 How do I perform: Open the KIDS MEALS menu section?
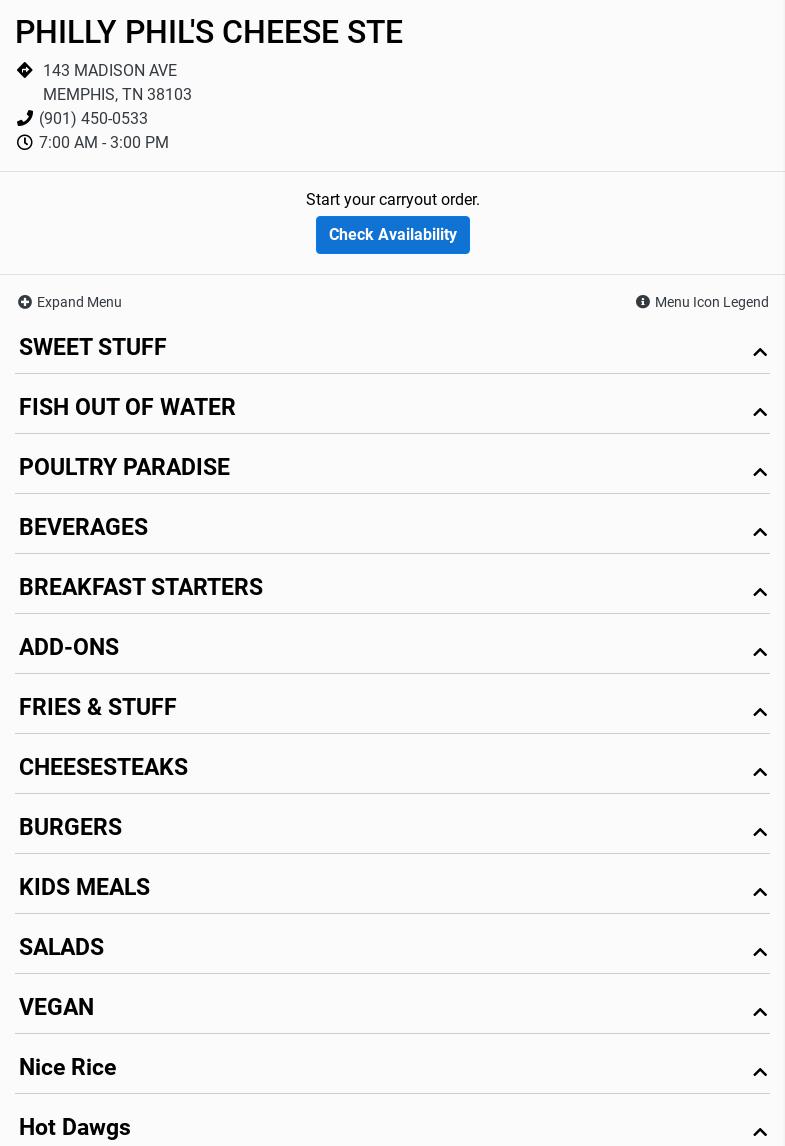pyautogui.click(x=84, y=888)
